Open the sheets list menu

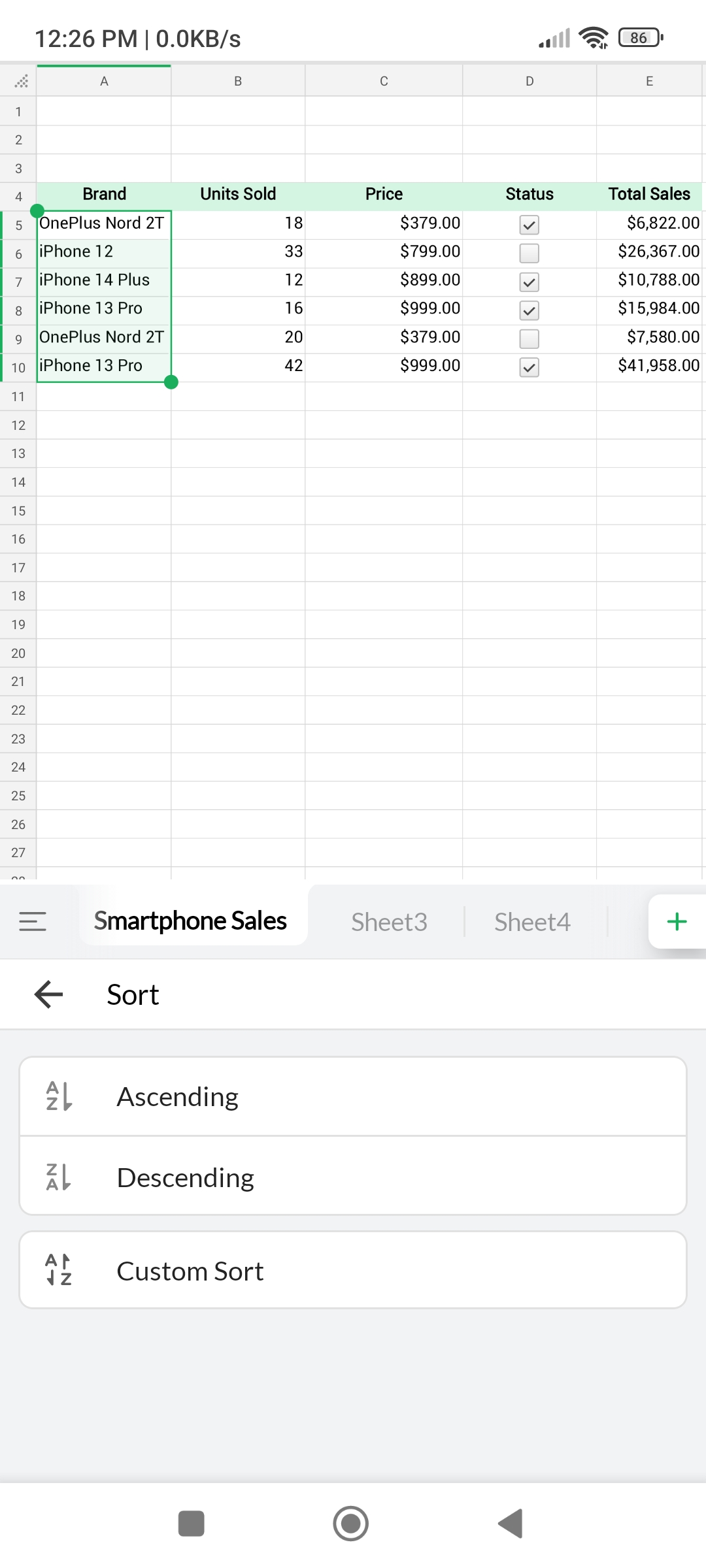33,921
